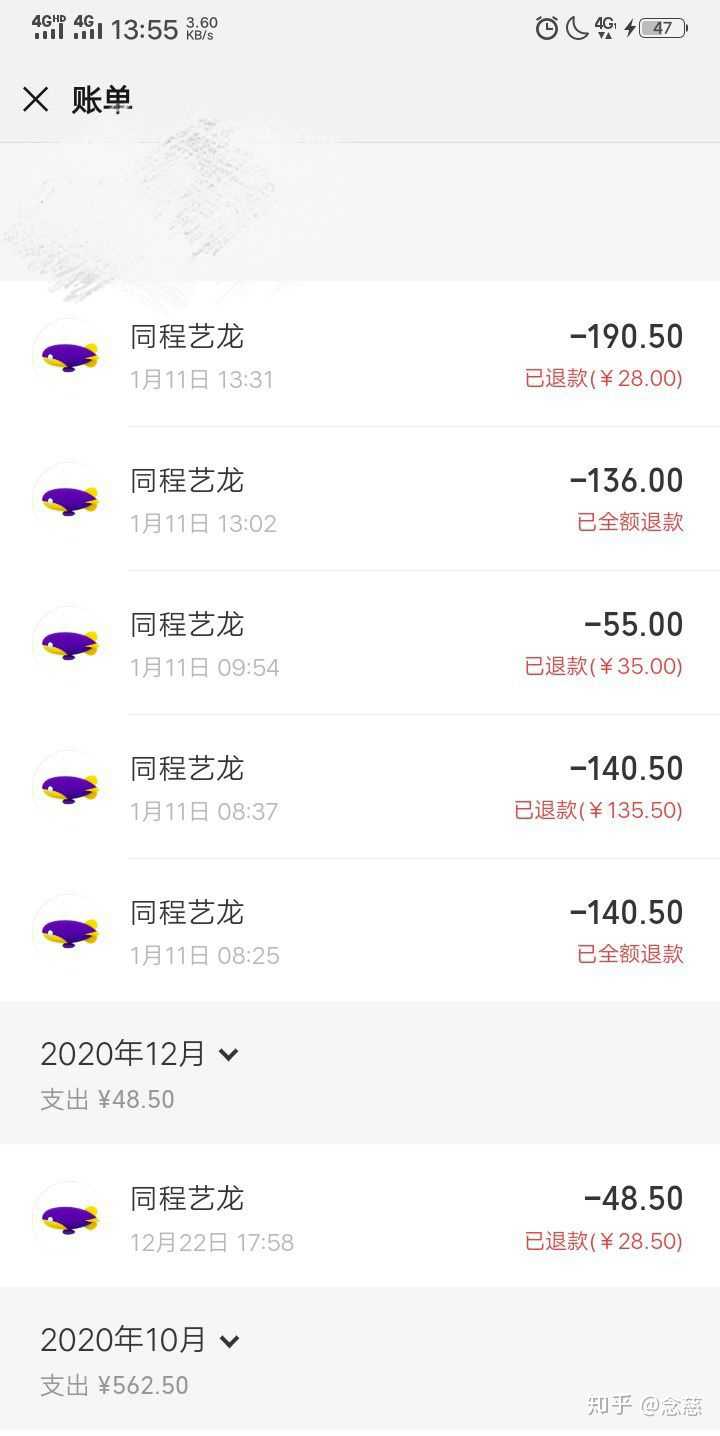Tap the 知乎 @念慈 watermark
This screenshot has width=720, height=1436.
click(x=645, y=1404)
